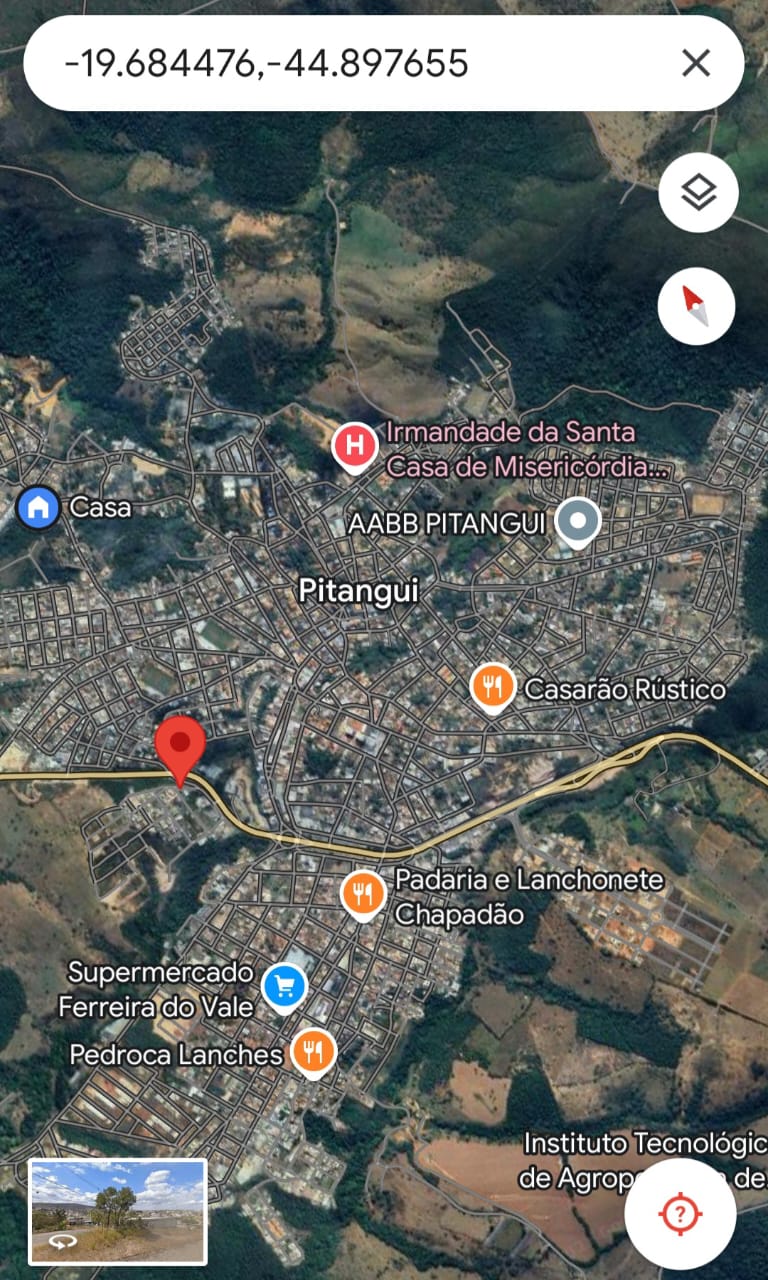
Task: Open the Pedroca Lanches restaurant marker
Action: (313, 1052)
